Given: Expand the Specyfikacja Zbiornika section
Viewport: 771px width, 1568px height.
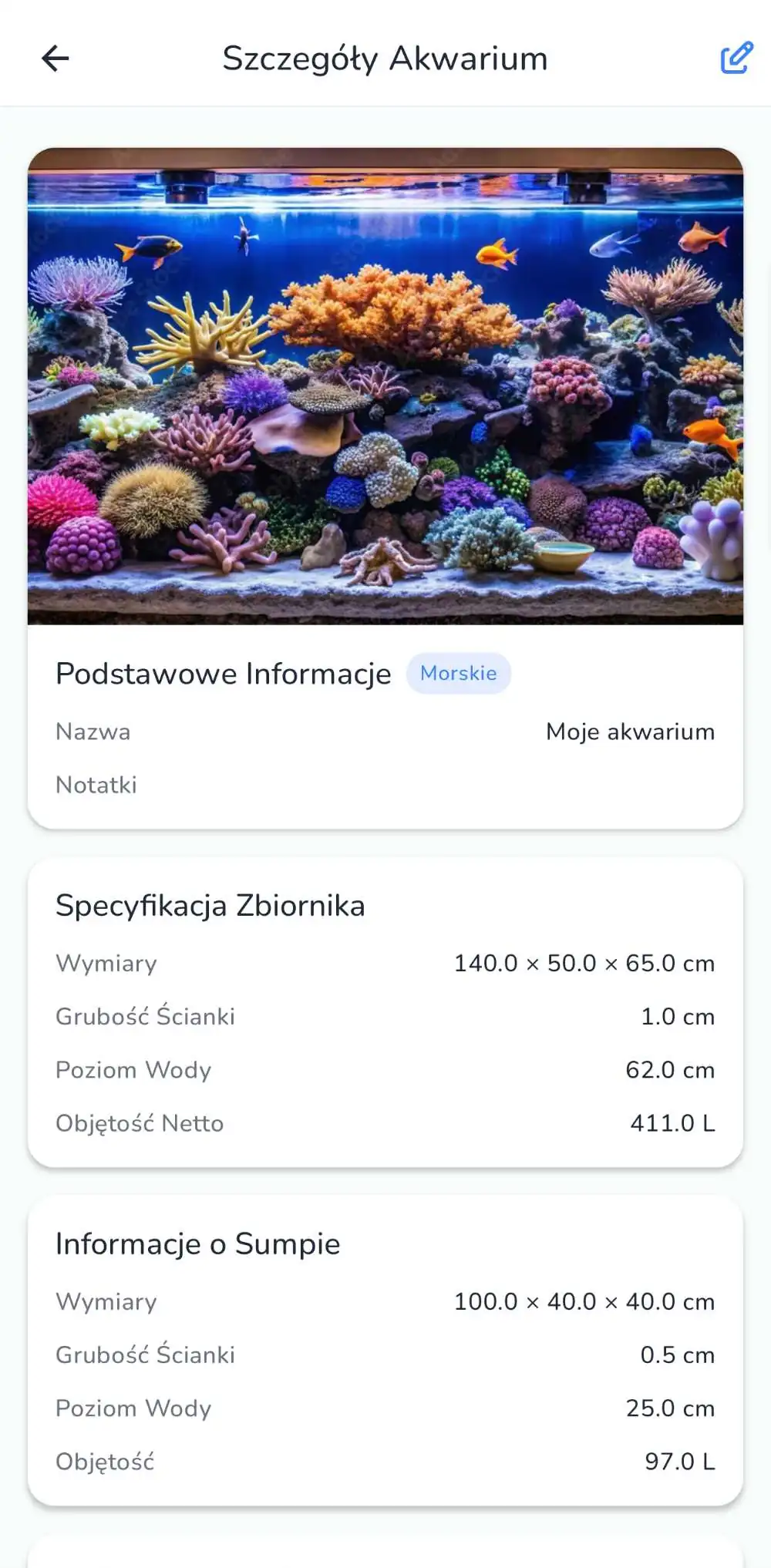Looking at the screenshot, I should pyautogui.click(x=210, y=905).
